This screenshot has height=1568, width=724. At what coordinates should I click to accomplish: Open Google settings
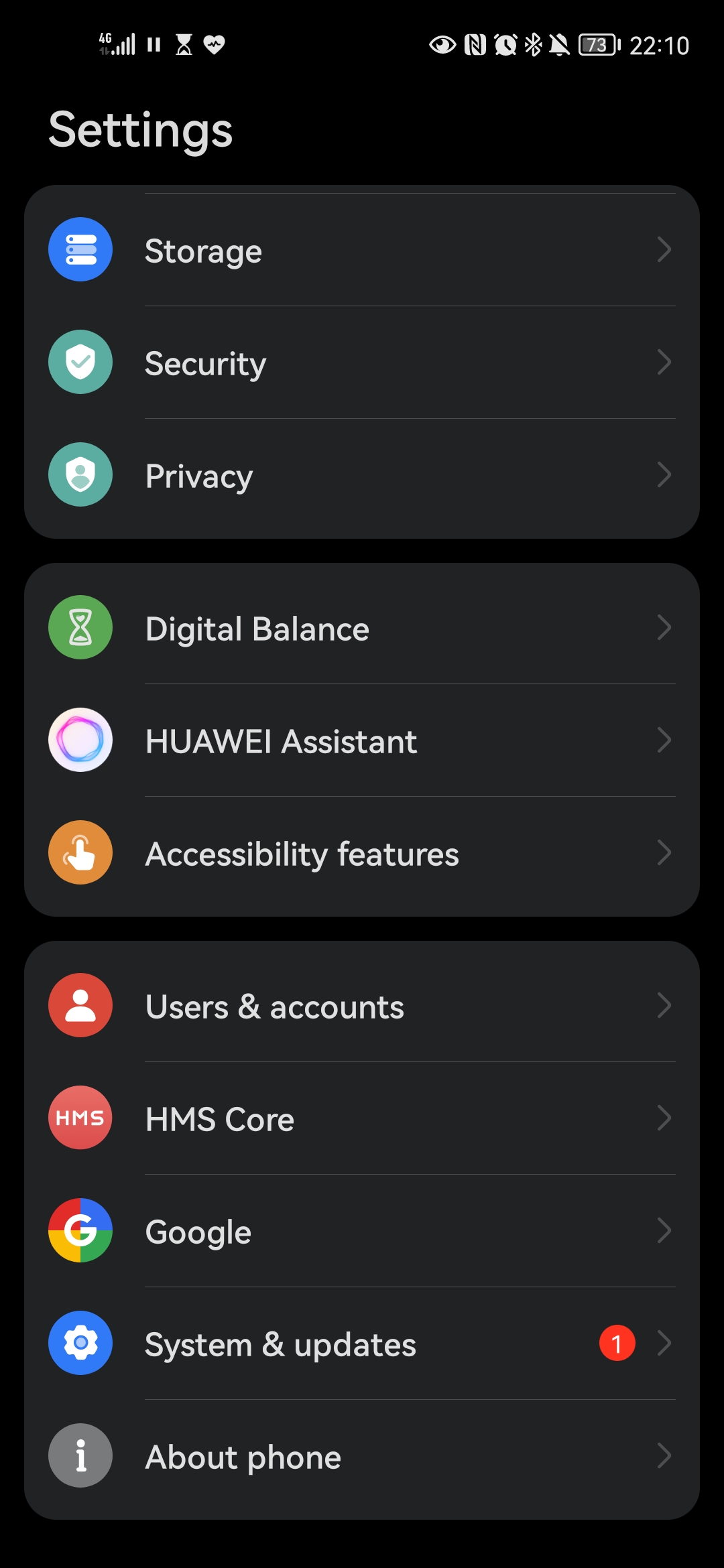[362, 1232]
